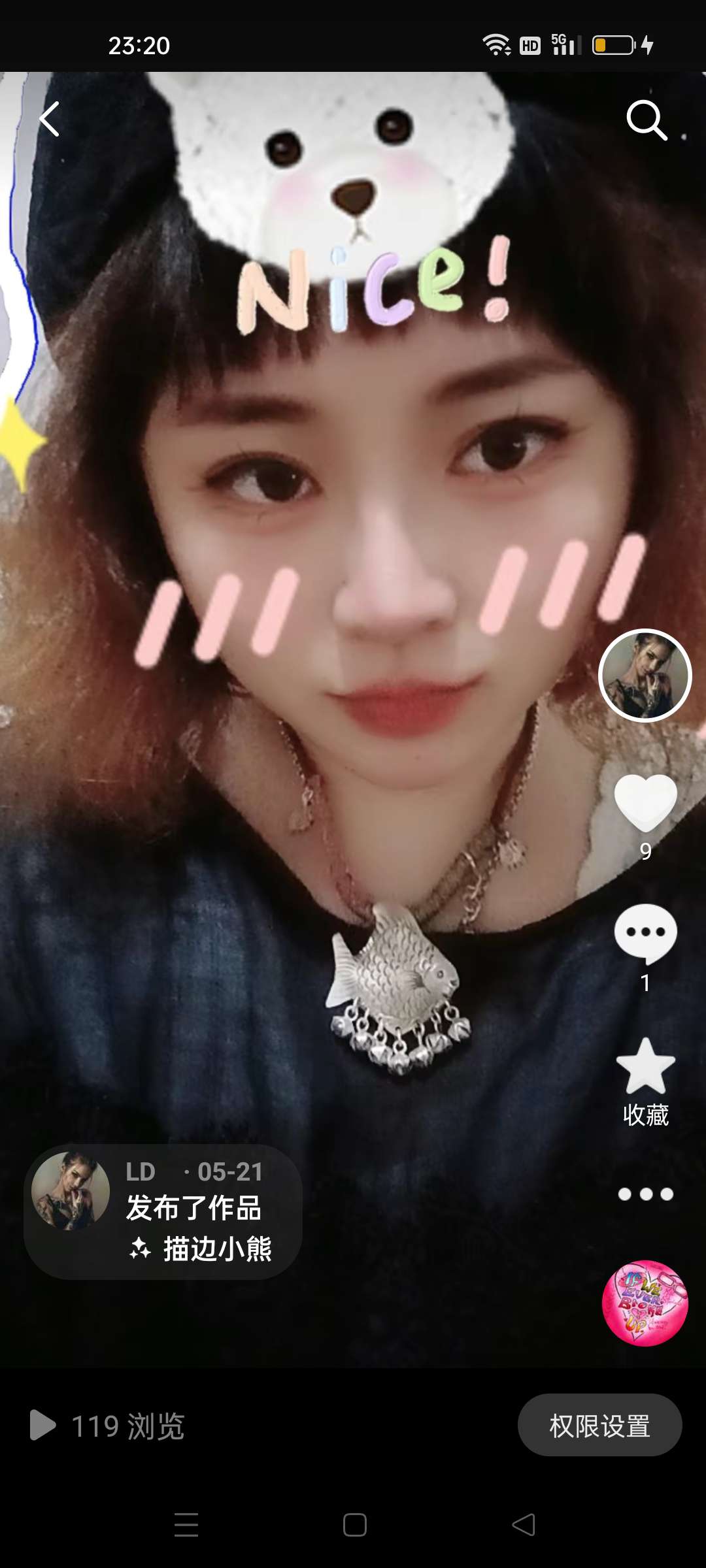This screenshot has height=1568, width=706.
Task: Tap the system back triangle button
Action: coord(524,1525)
